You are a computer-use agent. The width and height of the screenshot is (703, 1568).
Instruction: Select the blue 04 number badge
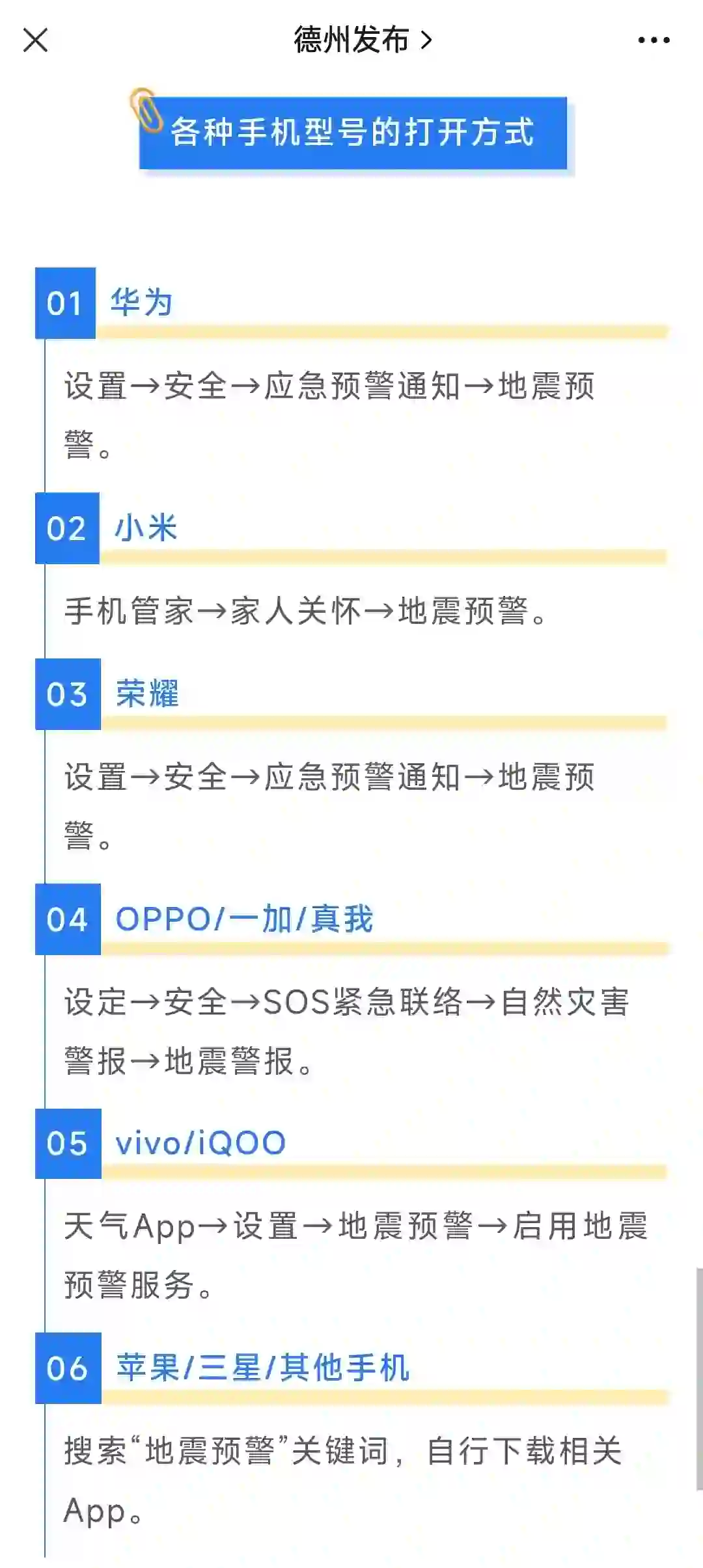pyautogui.click(x=67, y=917)
